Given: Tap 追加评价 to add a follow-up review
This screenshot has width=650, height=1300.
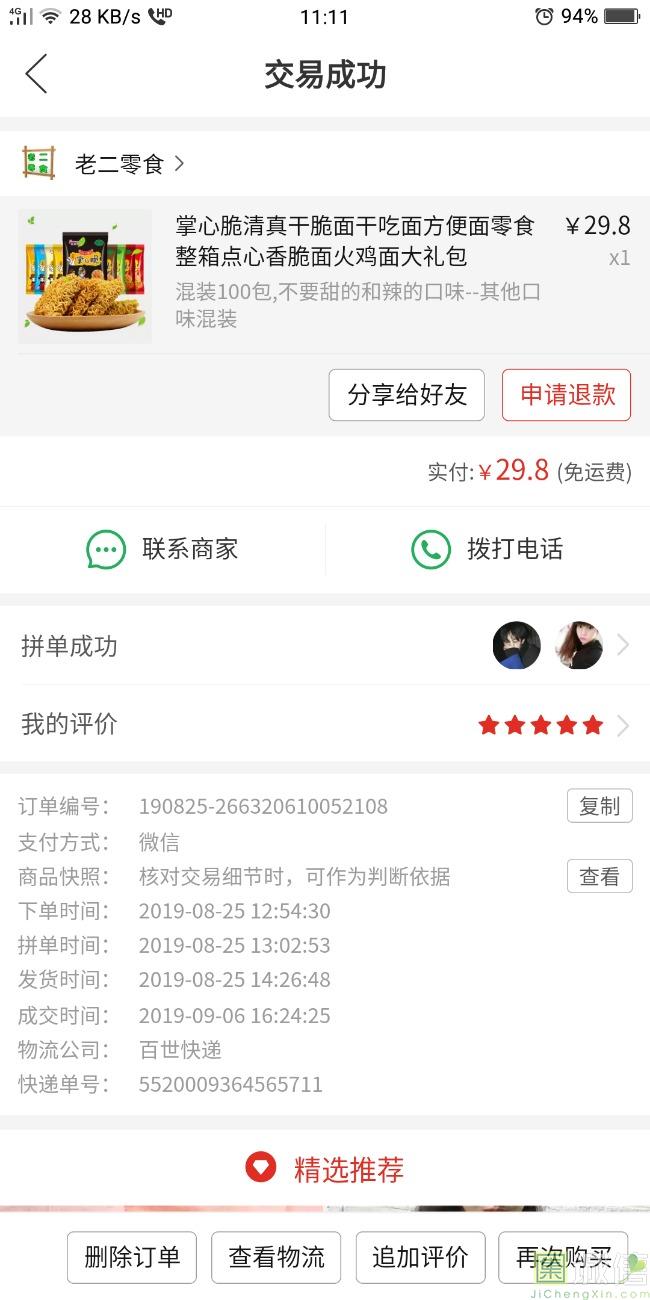Looking at the screenshot, I should pos(420,1258).
